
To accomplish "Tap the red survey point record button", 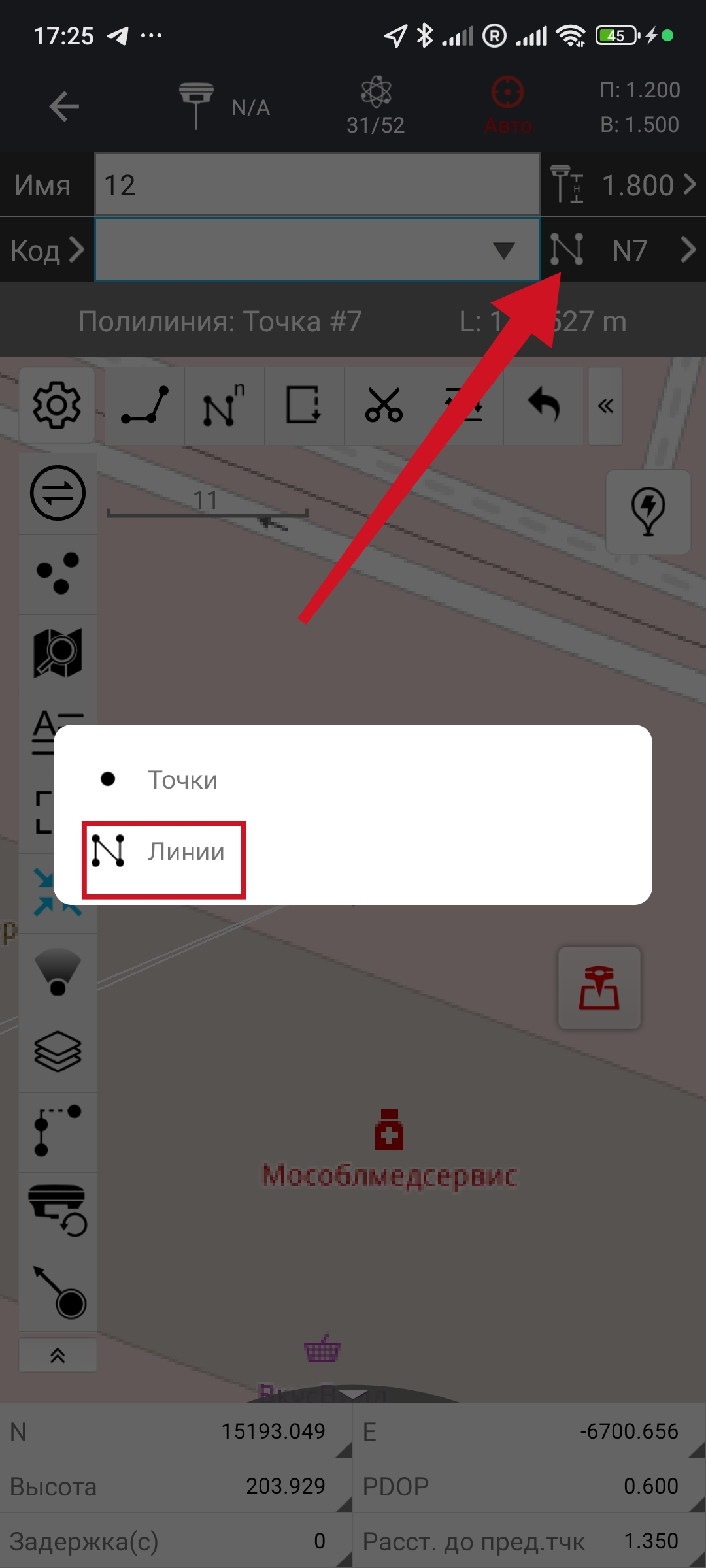I will pos(599,988).
